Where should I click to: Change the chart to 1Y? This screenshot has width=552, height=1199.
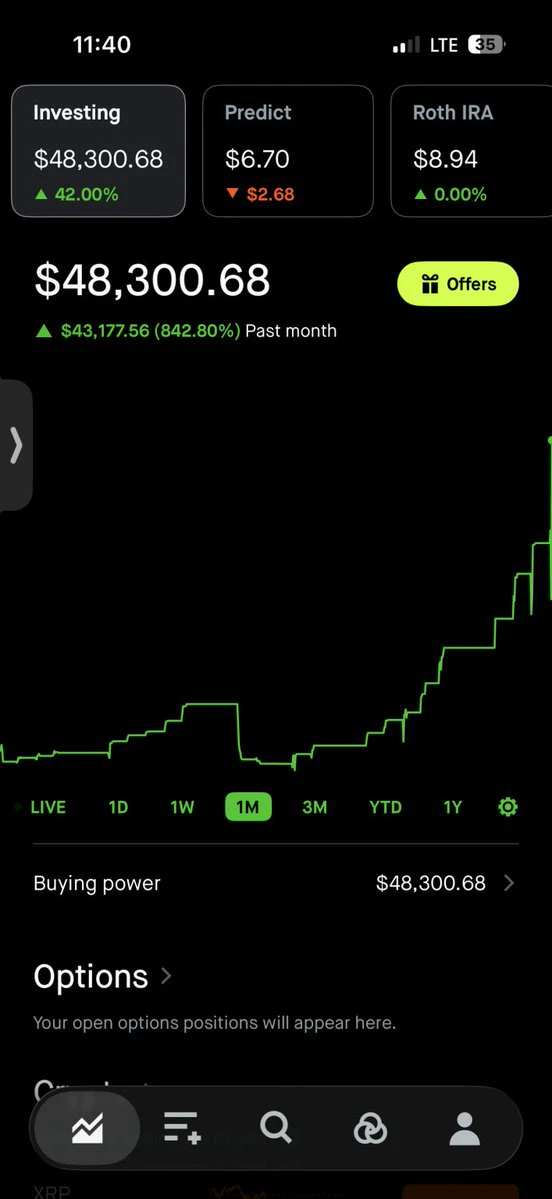click(x=453, y=807)
